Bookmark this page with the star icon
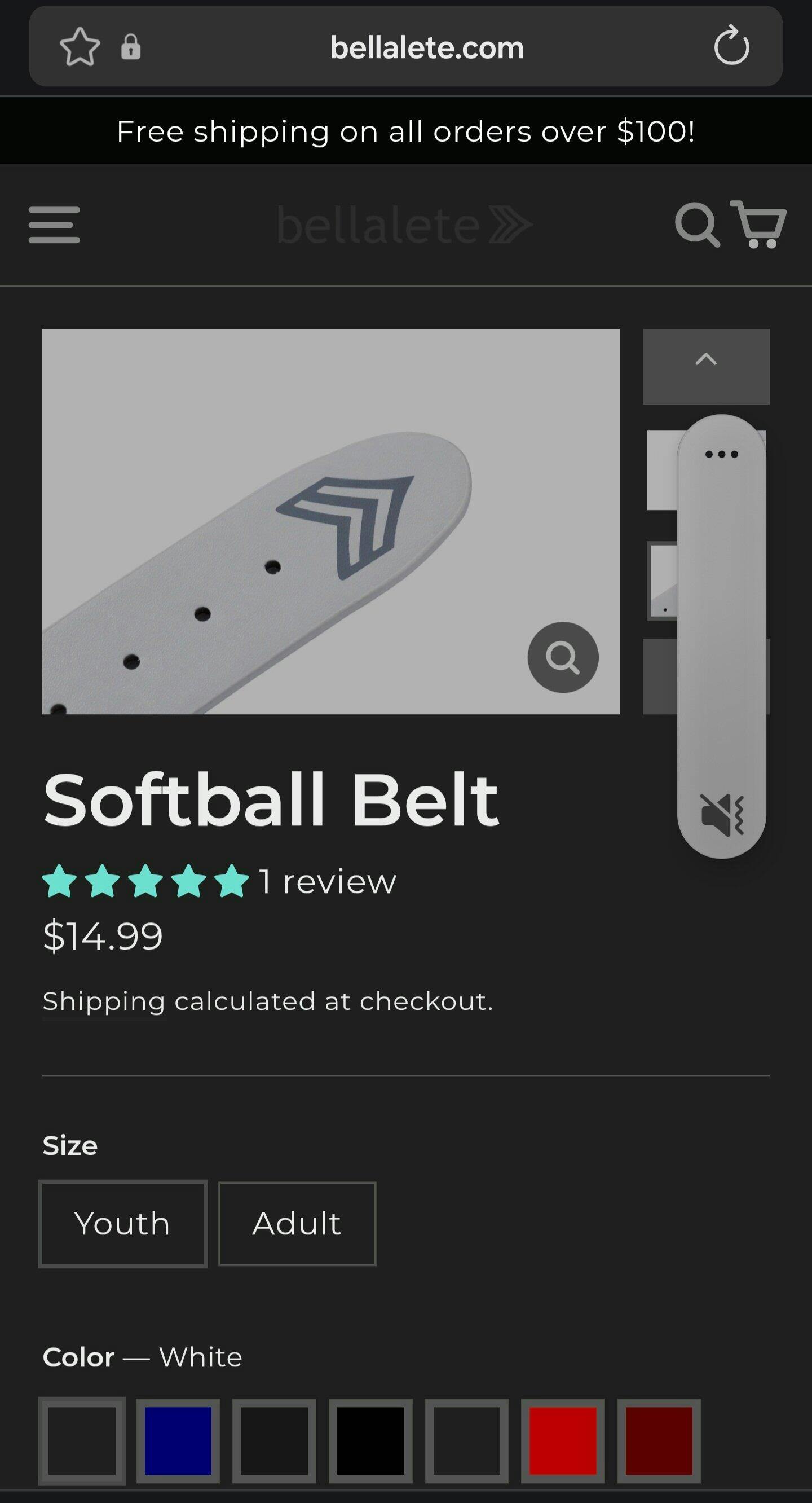 [x=80, y=47]
